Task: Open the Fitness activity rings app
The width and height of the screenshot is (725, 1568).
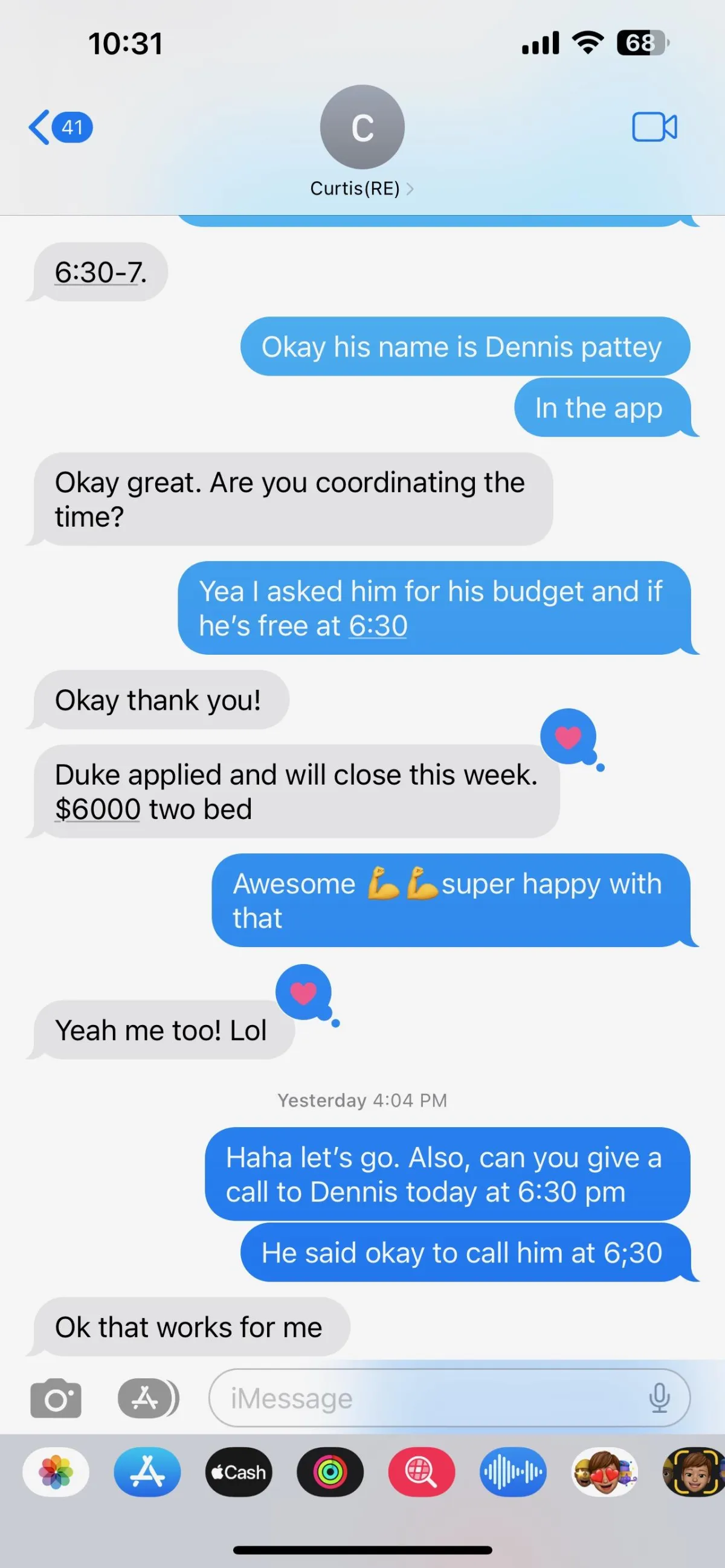Action: pos(330,1472)
